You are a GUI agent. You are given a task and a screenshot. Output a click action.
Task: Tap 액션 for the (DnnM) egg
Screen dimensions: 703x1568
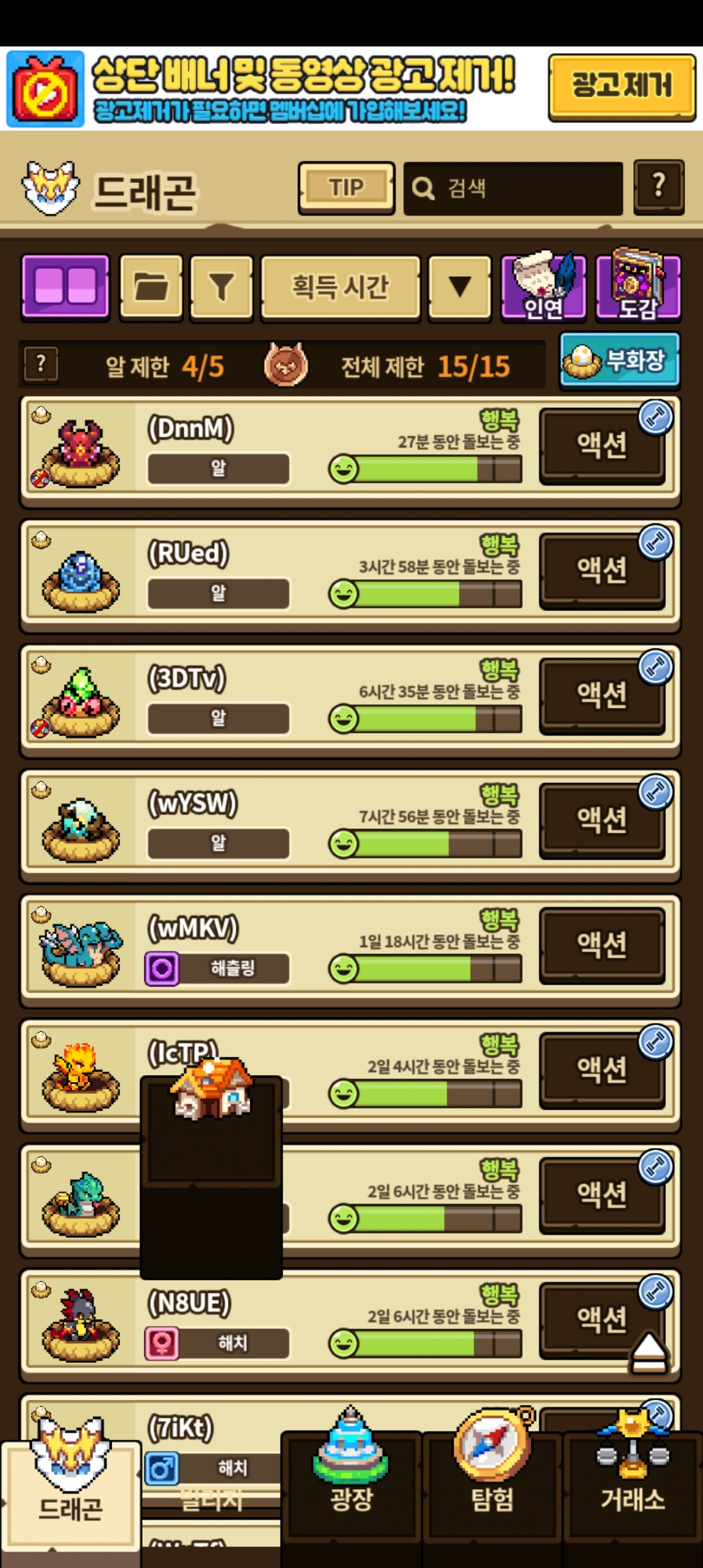601,446
